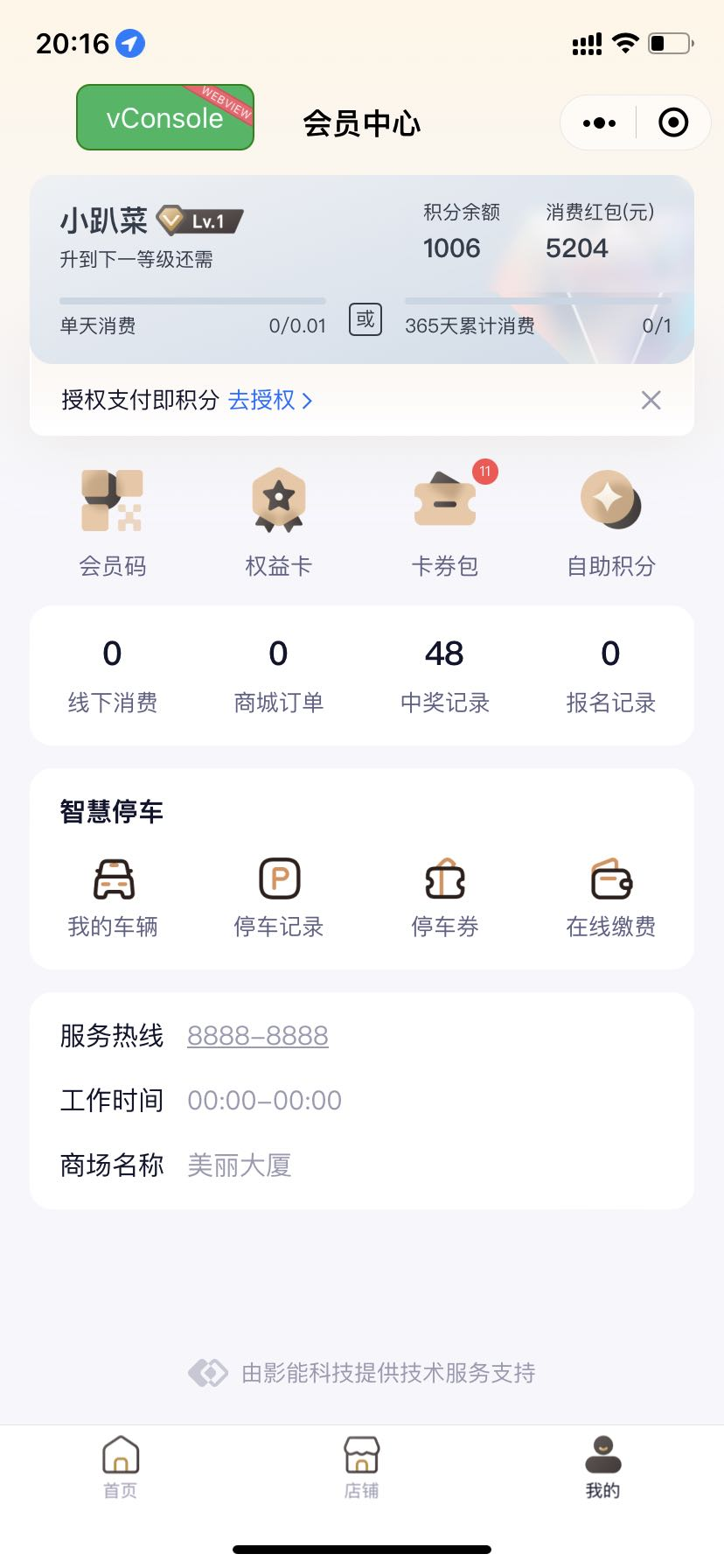This screenshot has height=1568, width=724.
Task: Open the mini program more-options menu
Action: pos(599,123)
